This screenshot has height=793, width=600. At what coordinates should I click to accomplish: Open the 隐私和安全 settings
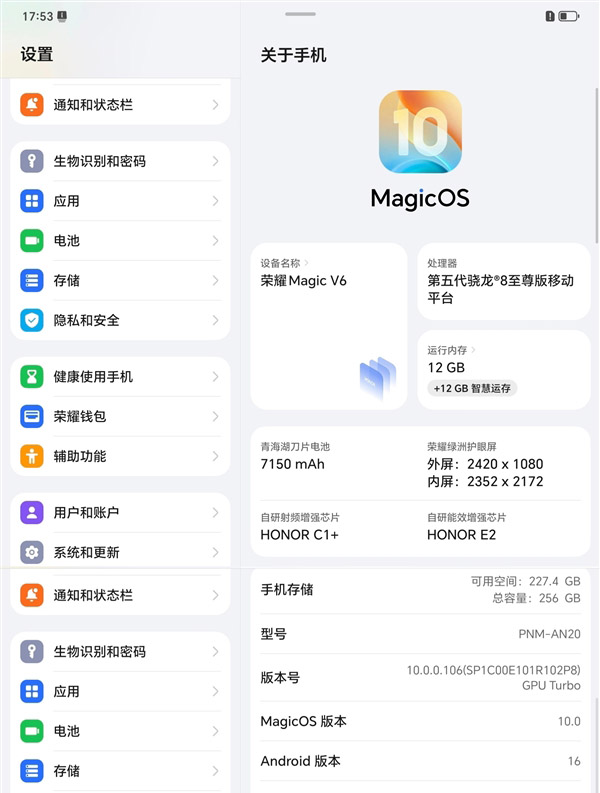[x=120, y=320]
